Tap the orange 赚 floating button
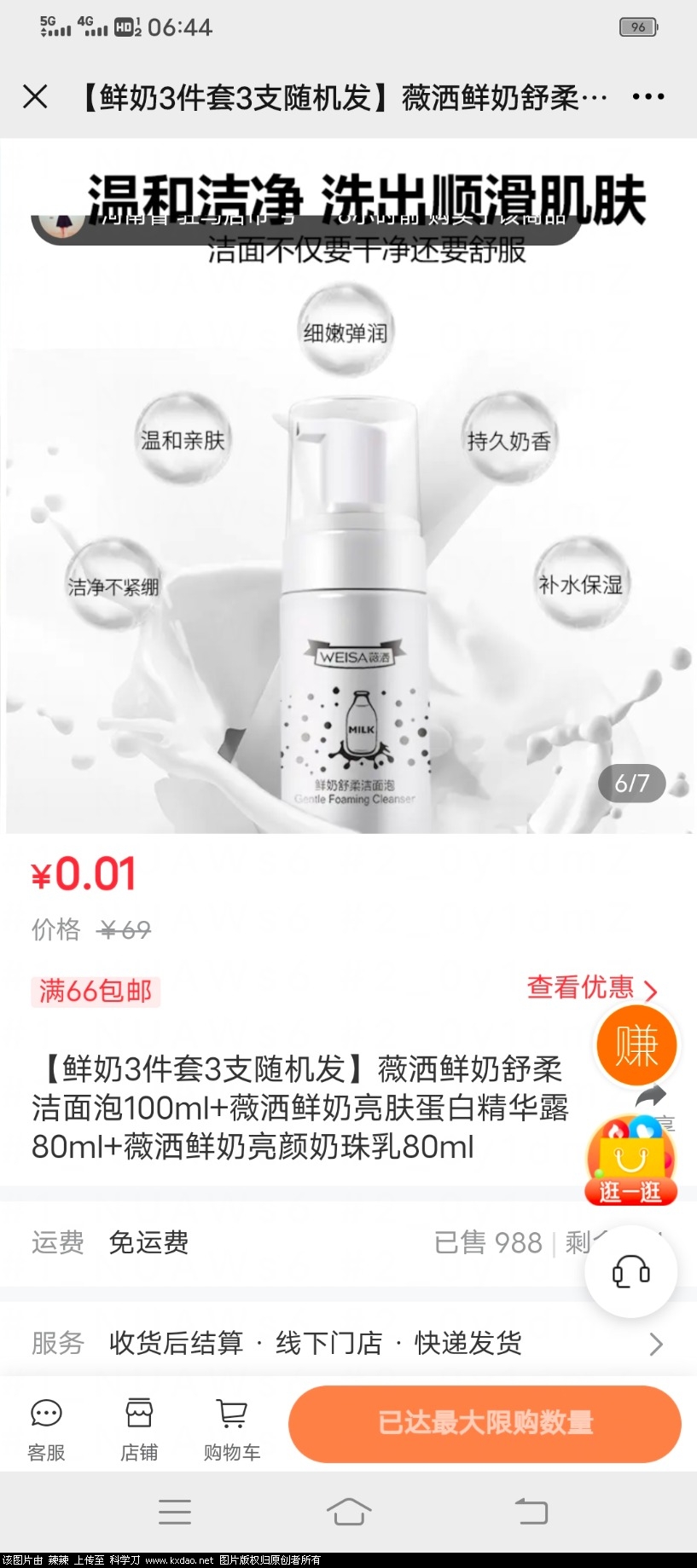This screenshot has height=1568, width=697. coord(636,1045)
